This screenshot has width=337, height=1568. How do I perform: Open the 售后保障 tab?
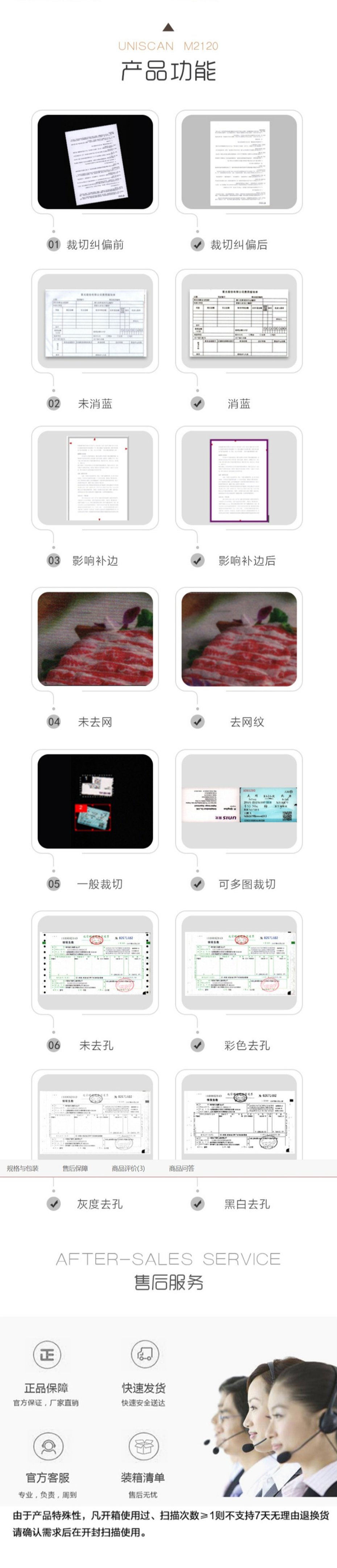[x=75, y=1168]
